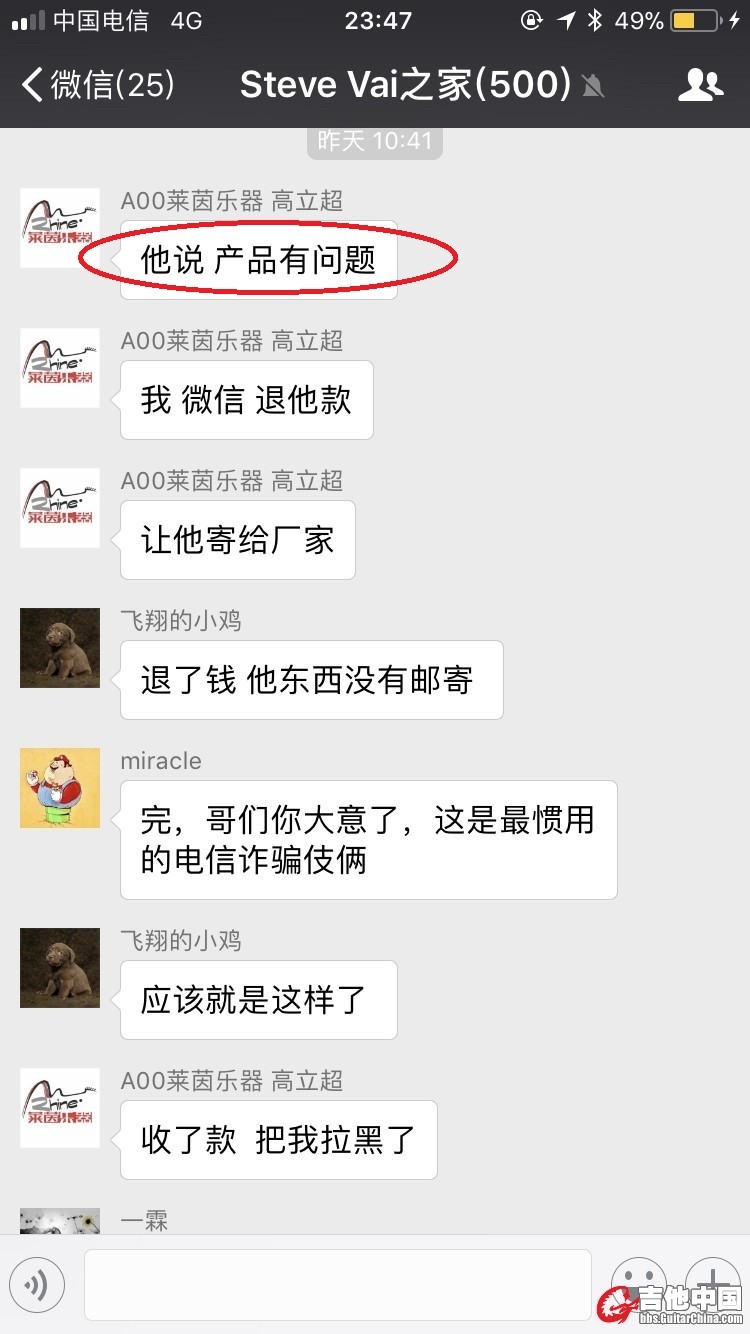The image size is (750, 1334).
Task: Switch to voice message input
Action: pos(37,1284)
